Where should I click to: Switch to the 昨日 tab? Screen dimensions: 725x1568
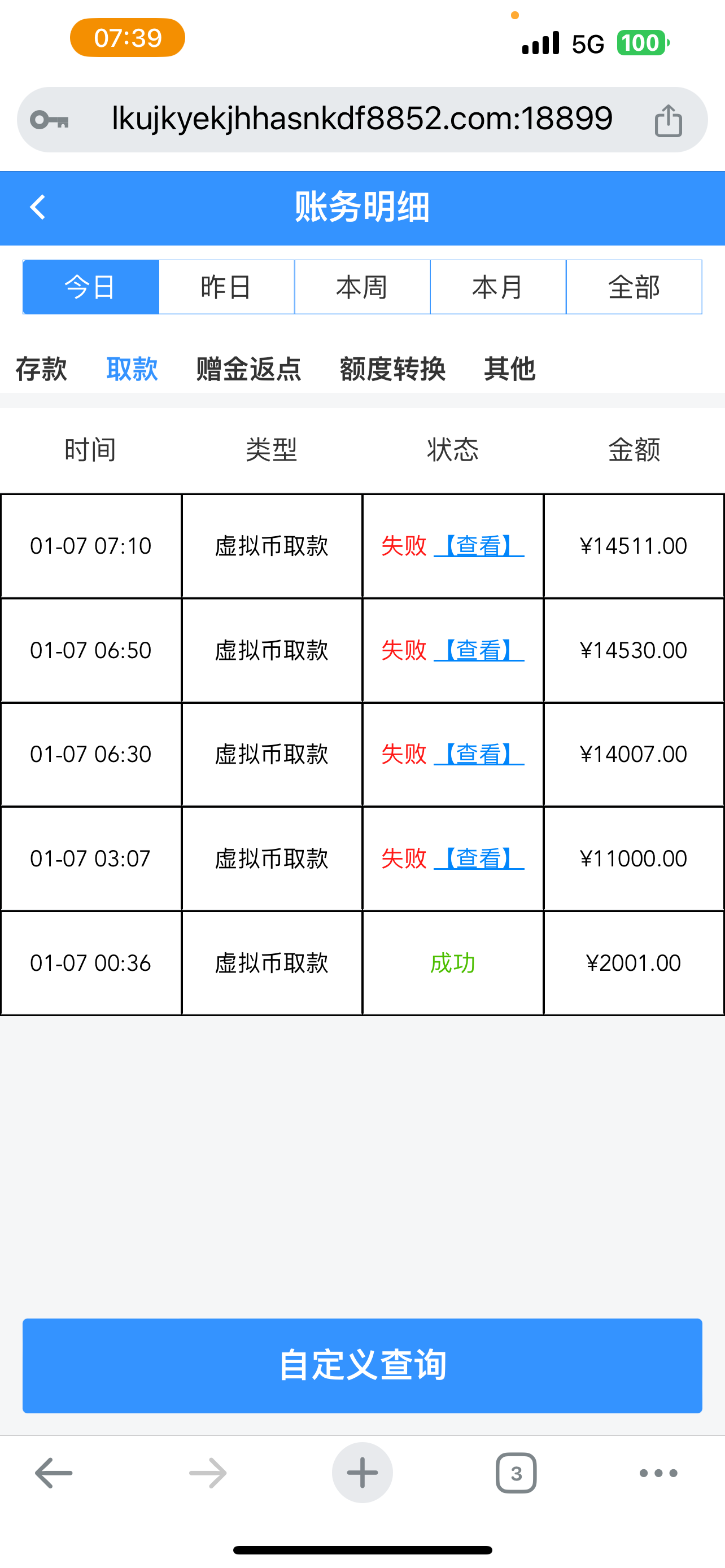[226, 287]
